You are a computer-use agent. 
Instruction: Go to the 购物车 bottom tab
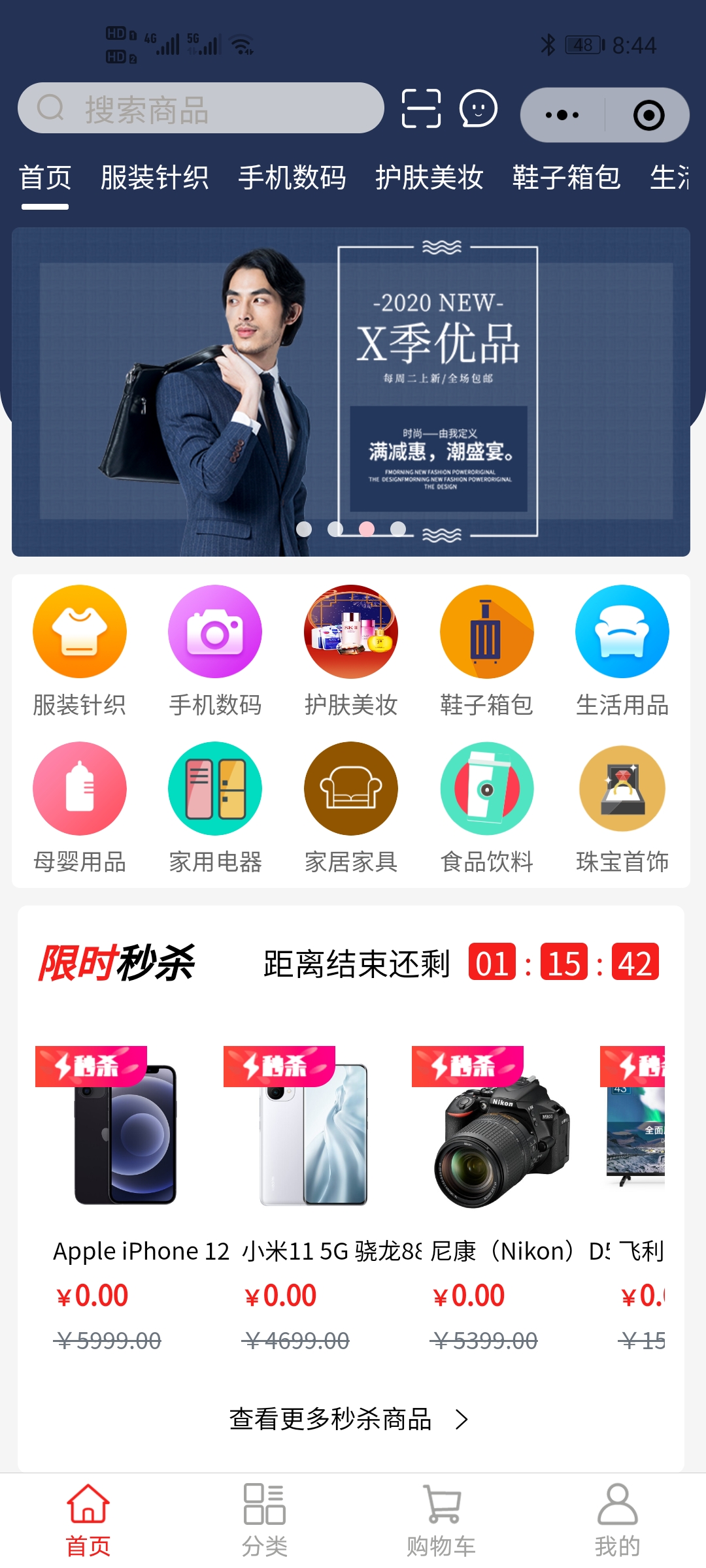441,1520
